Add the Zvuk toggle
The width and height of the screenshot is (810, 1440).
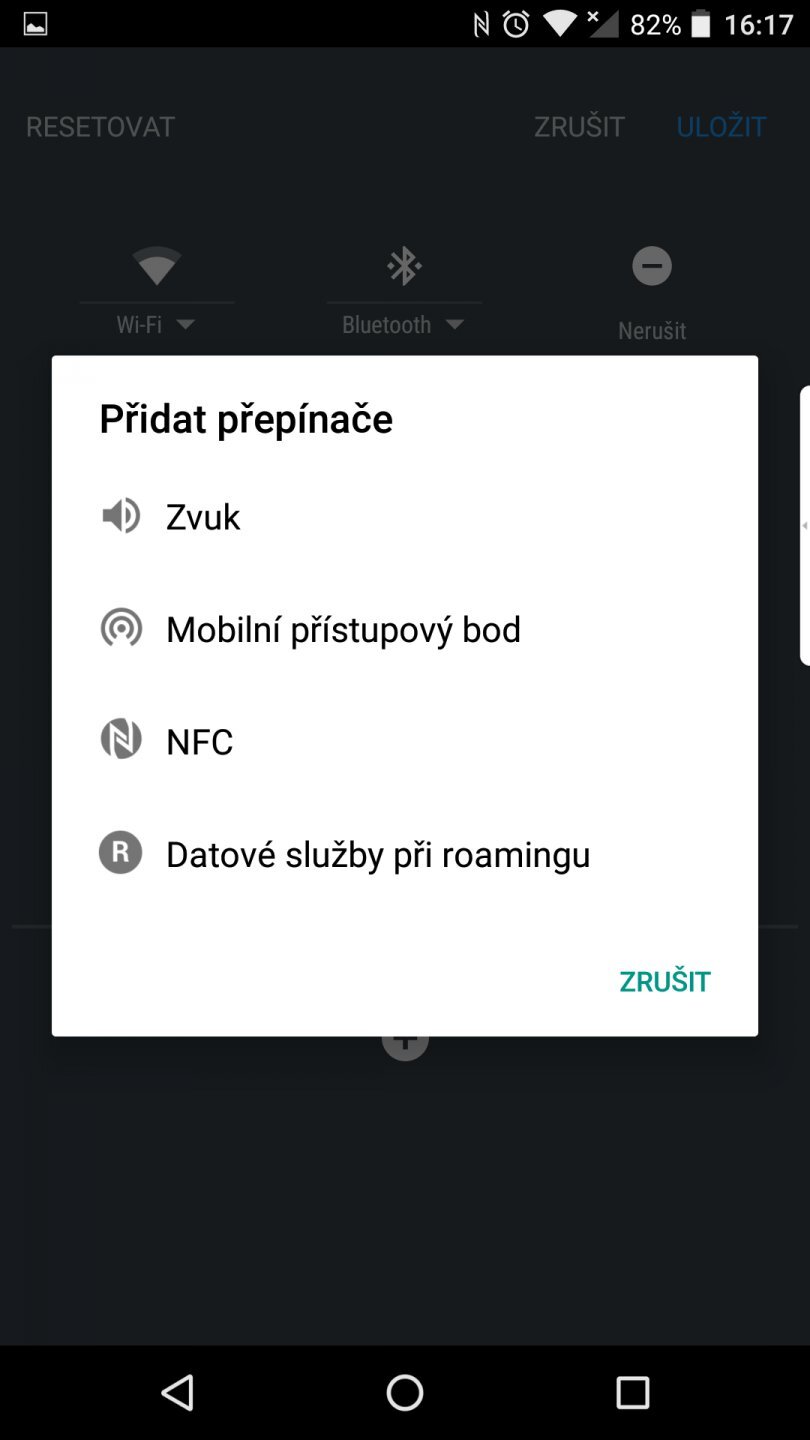coord(202,517)
